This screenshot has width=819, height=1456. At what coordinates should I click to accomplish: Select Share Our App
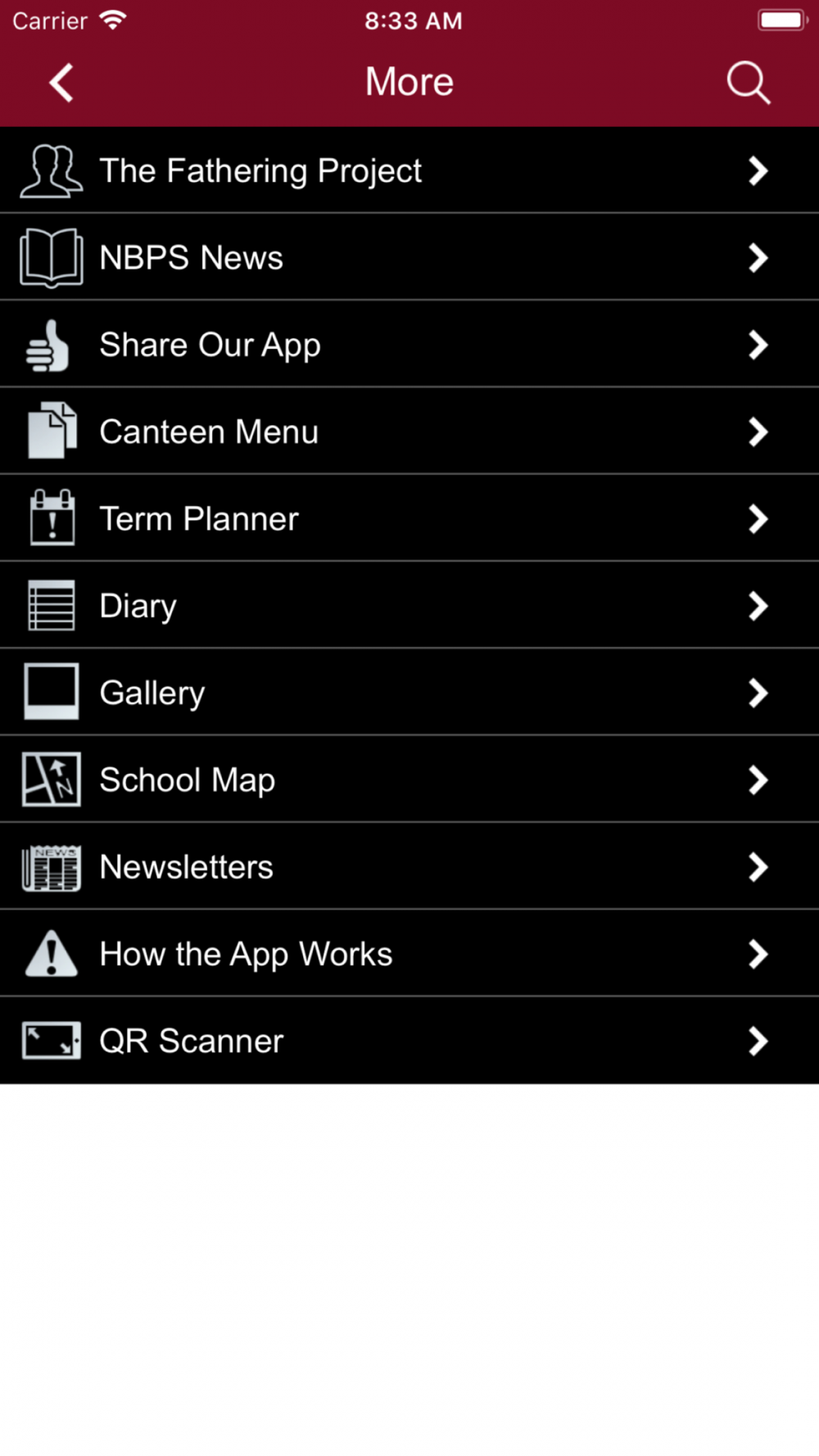pos(409,345)
